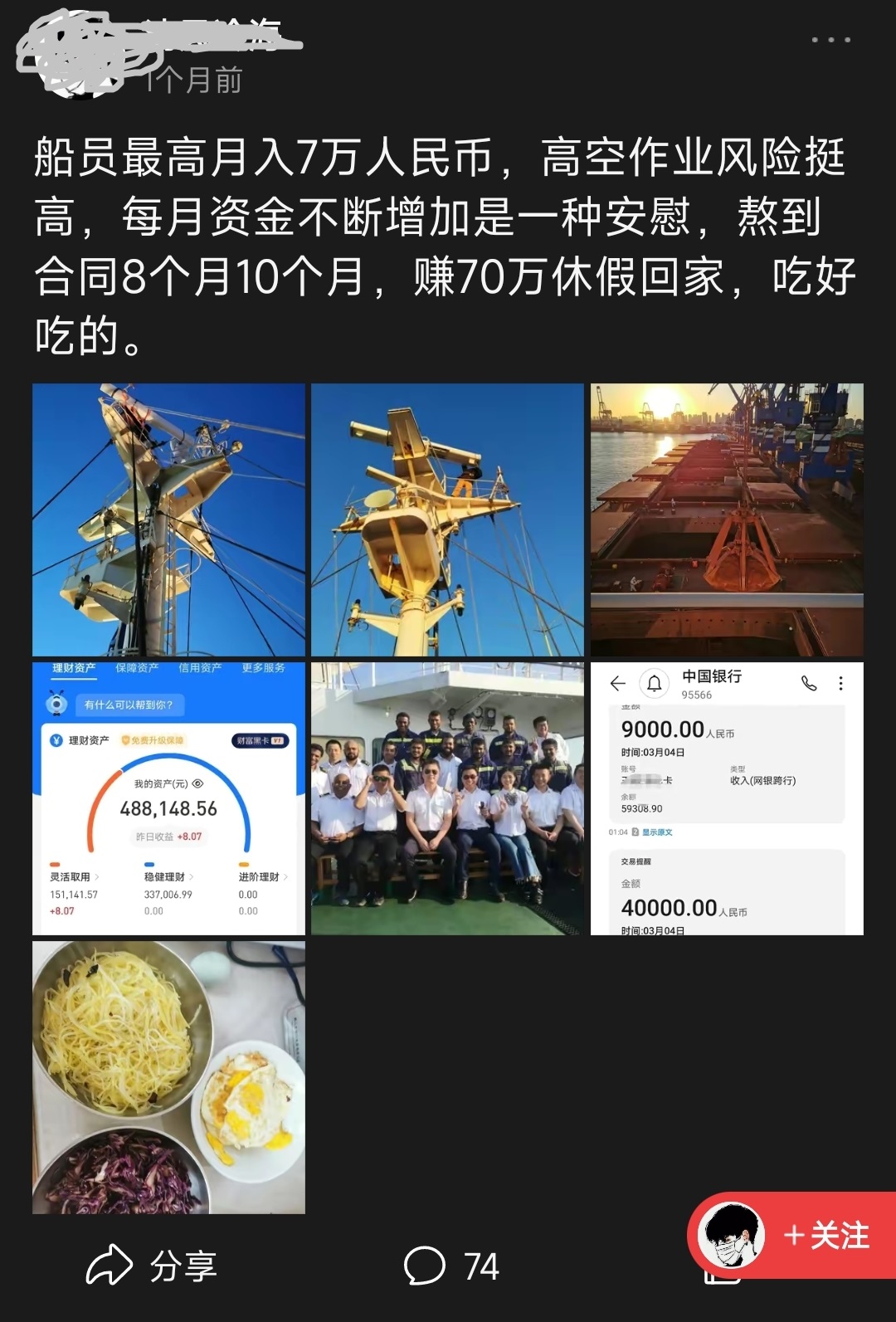This screenshot has width=896, height=1322.
Task: Open the three-dot menu in the bank chat
Action: [x=840, y=683]
